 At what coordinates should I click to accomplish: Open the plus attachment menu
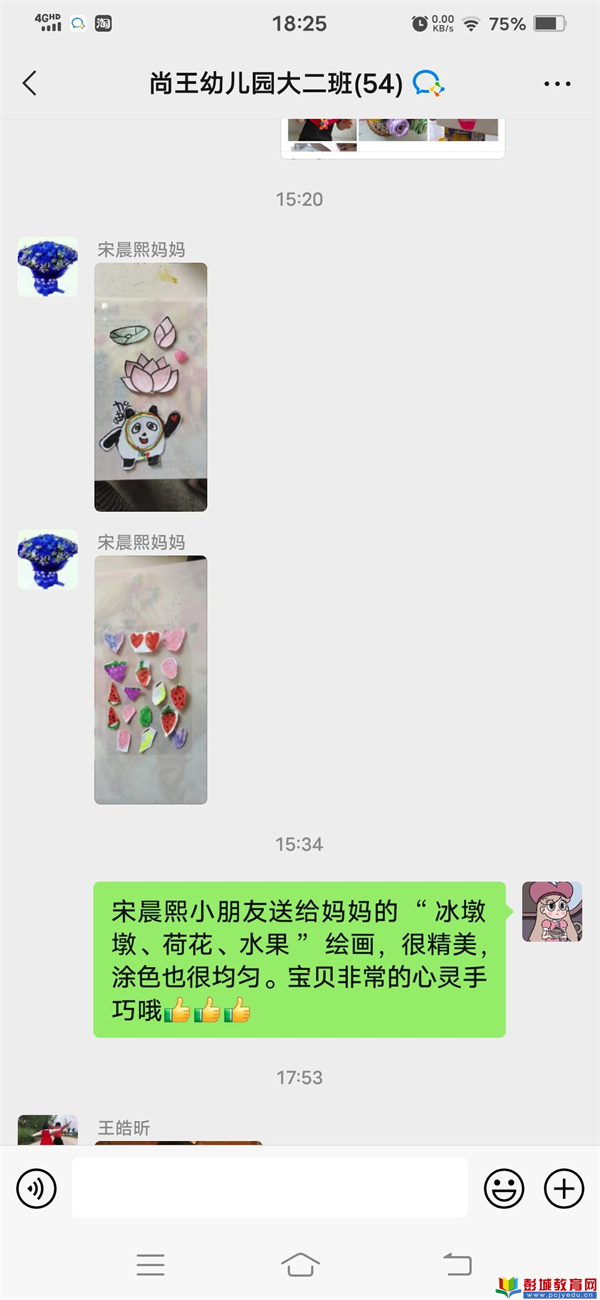(564, 1188)
